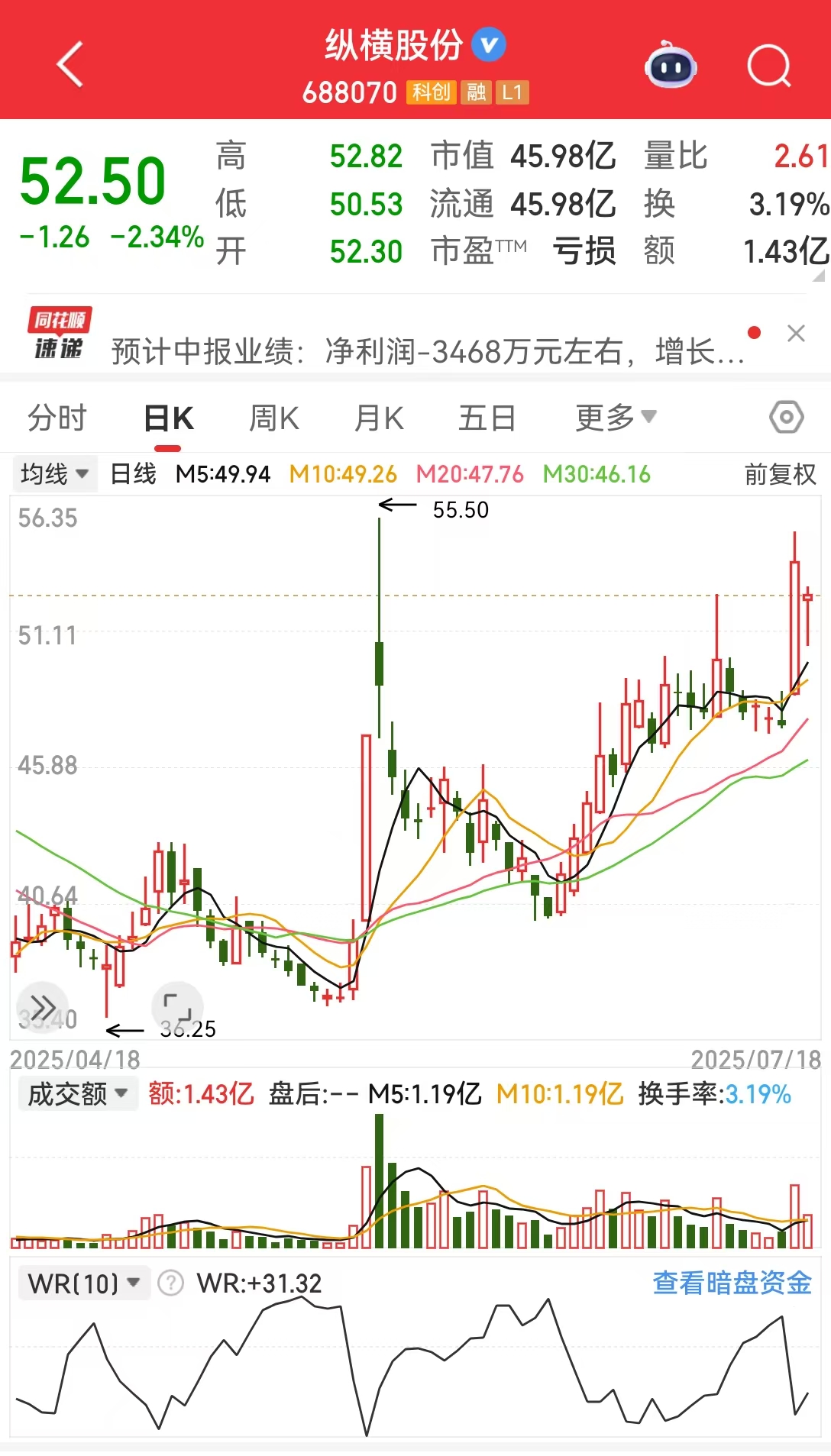This screenshot has height=1456, width=831.
Task: Switch to the 五日 tab
Action: [x=487, y=418]
